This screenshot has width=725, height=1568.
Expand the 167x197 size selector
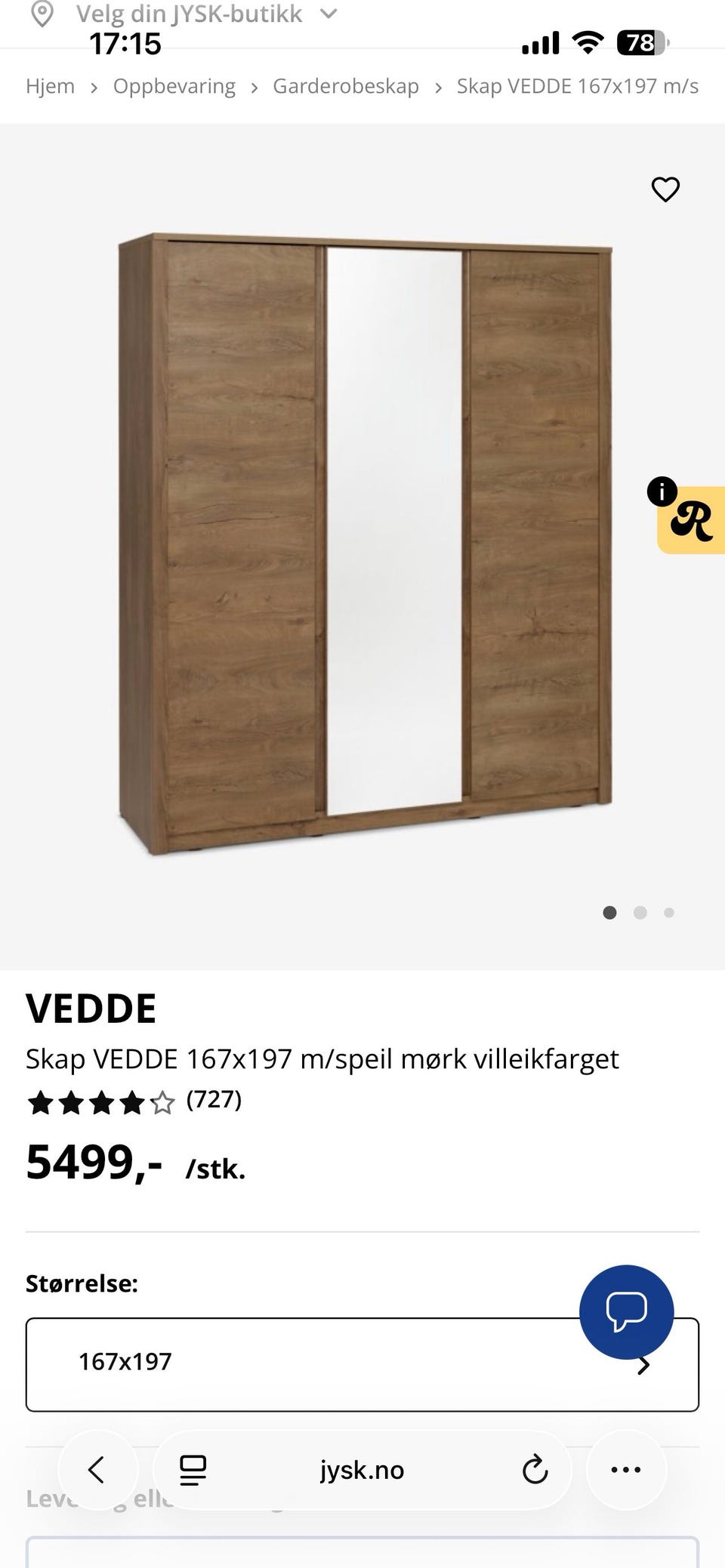(362, 1364)
